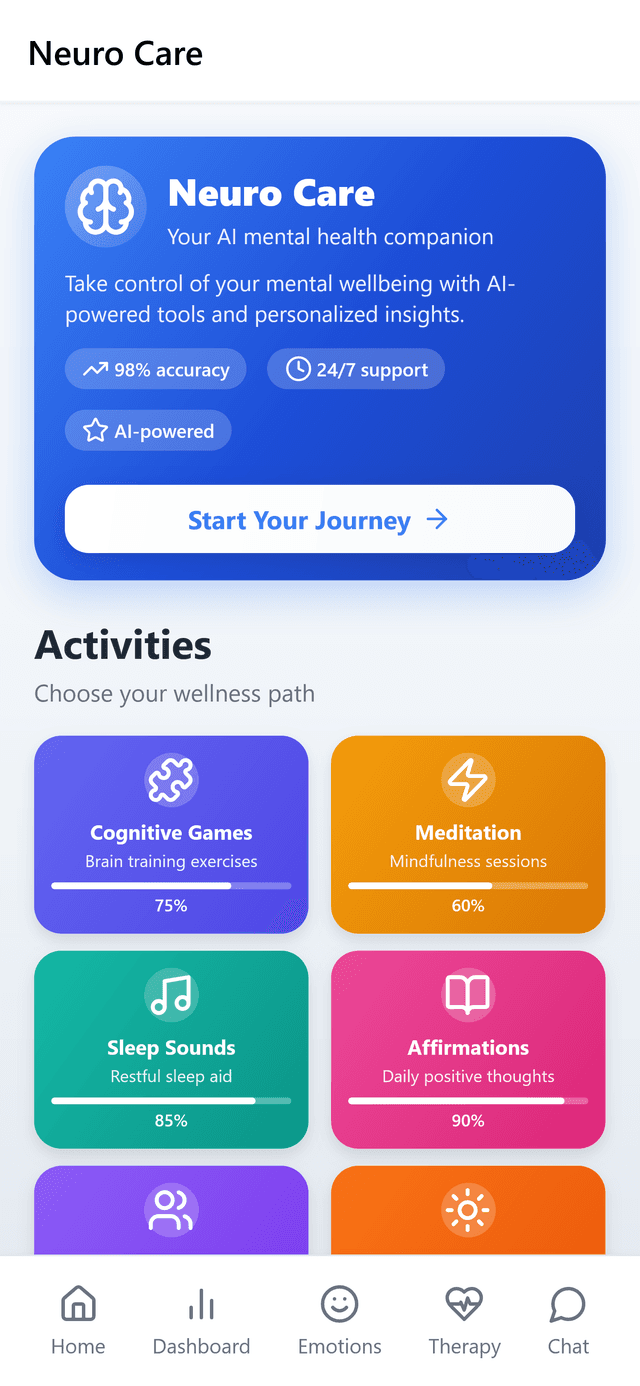Viewport: 640px width, 1386px height.
Task: Switch to the Dashboard tab
Action: point(201,1321)
